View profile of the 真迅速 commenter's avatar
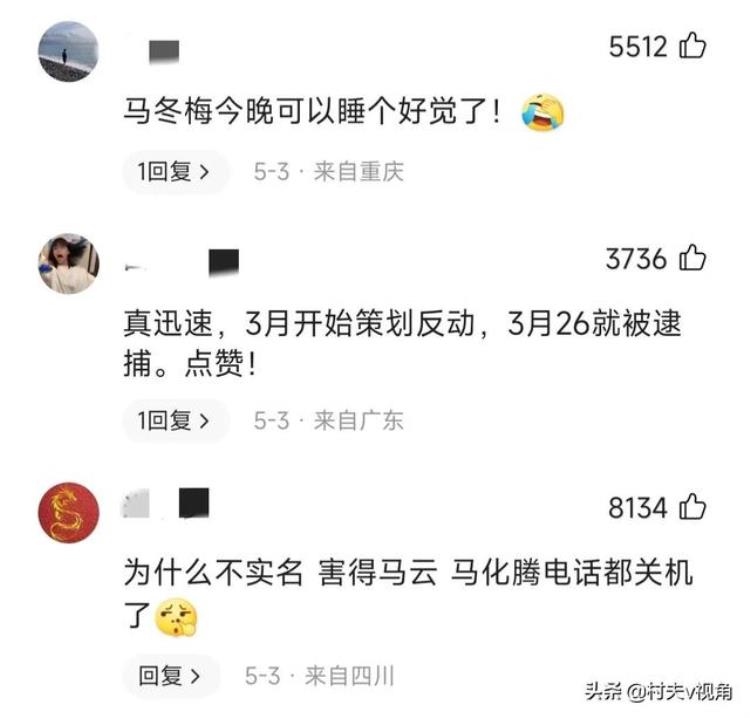Screen dimensions: 750x718 [68, 263]
